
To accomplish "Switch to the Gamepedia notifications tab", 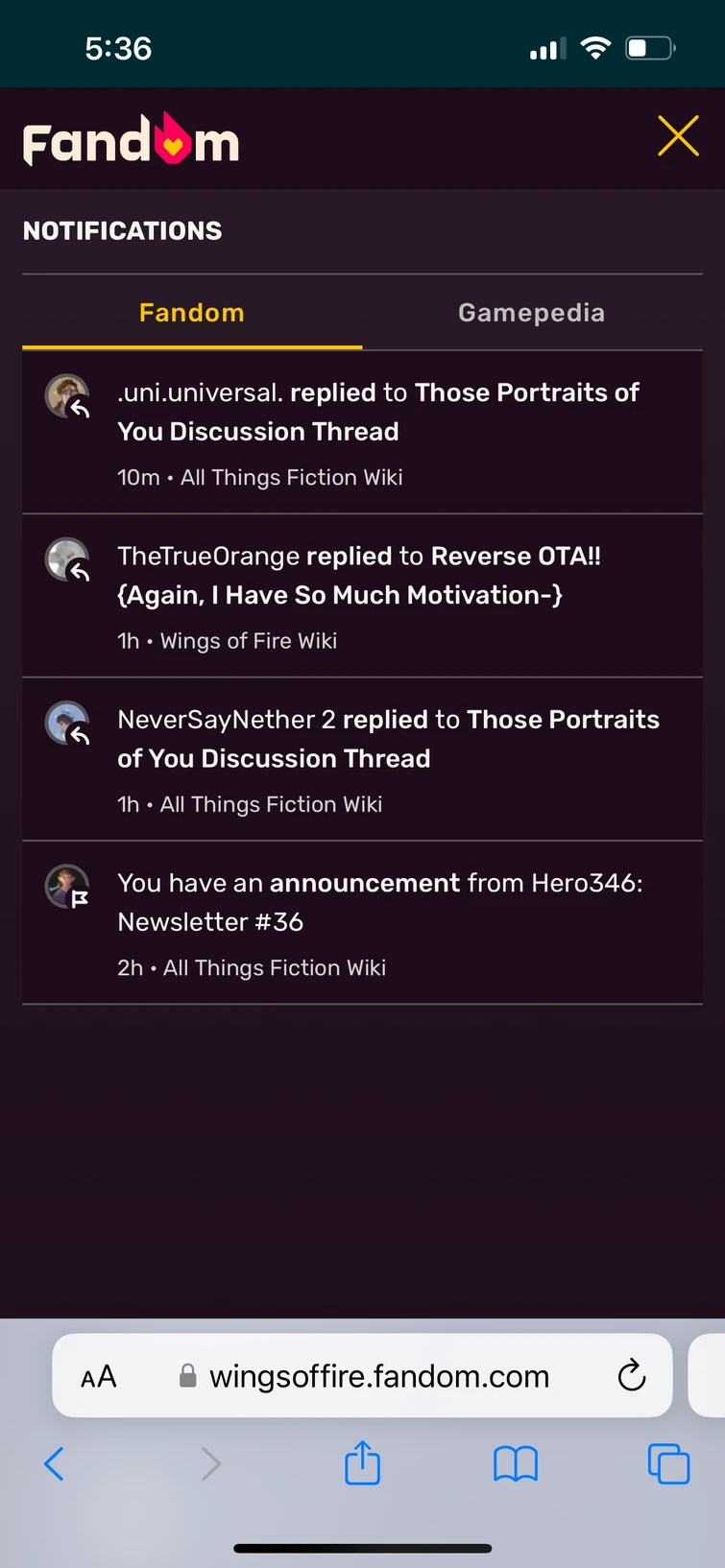I will coord(531,312).
